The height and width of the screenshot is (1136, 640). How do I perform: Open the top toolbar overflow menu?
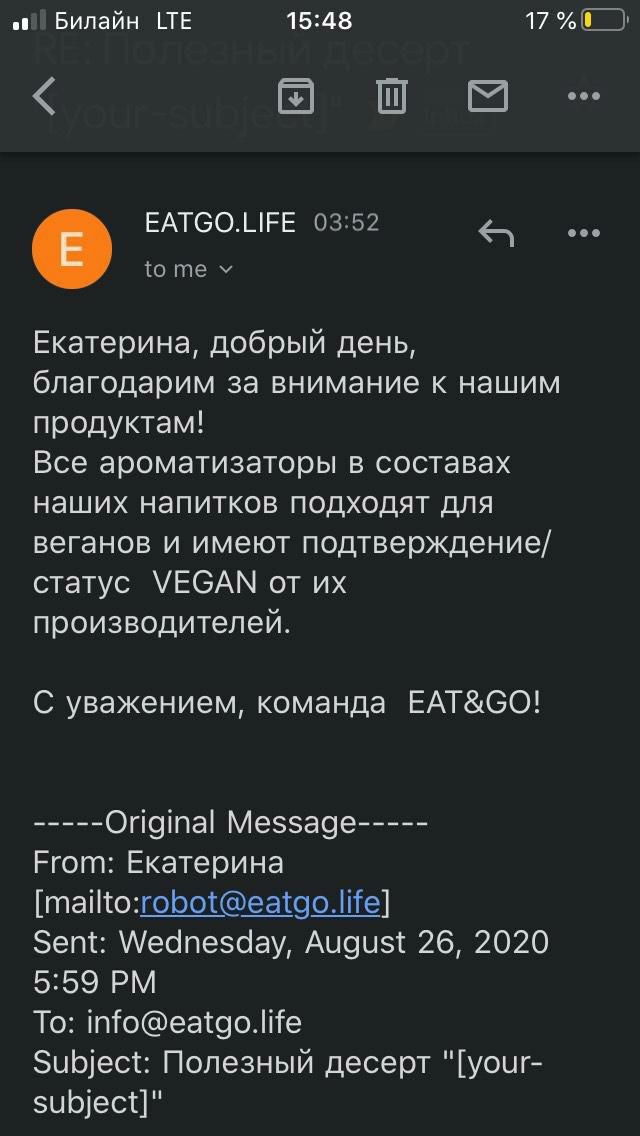pos(583,96)
